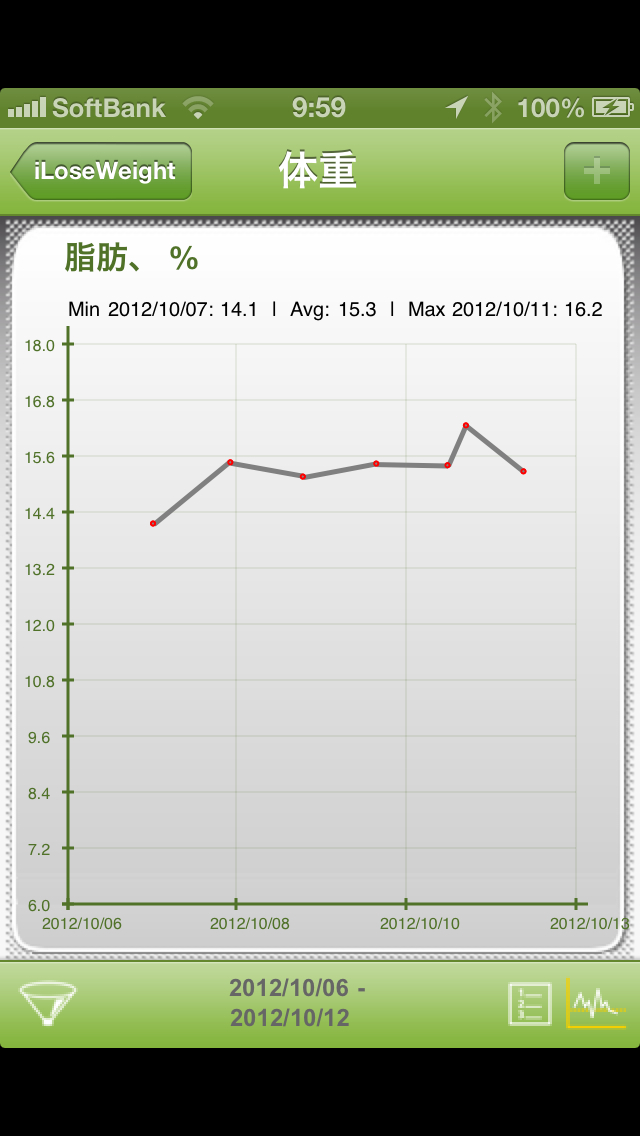Image resolution: width=640 pixels, height=1136 pixels.
Task: Tap date range 2012/10/06 - 2012/10/12
Action: point(296,1003)
